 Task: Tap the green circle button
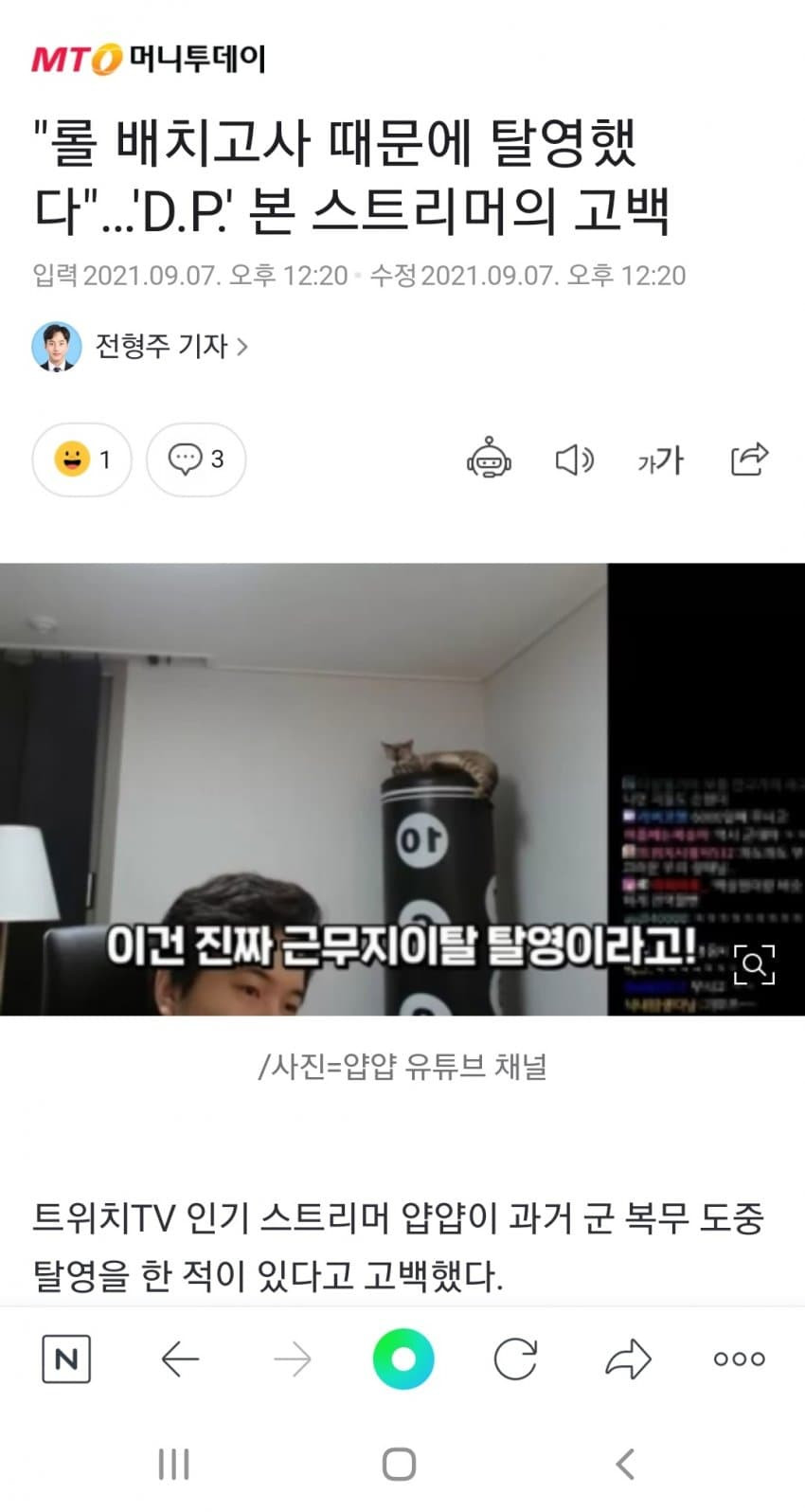tap(403, 1359)
